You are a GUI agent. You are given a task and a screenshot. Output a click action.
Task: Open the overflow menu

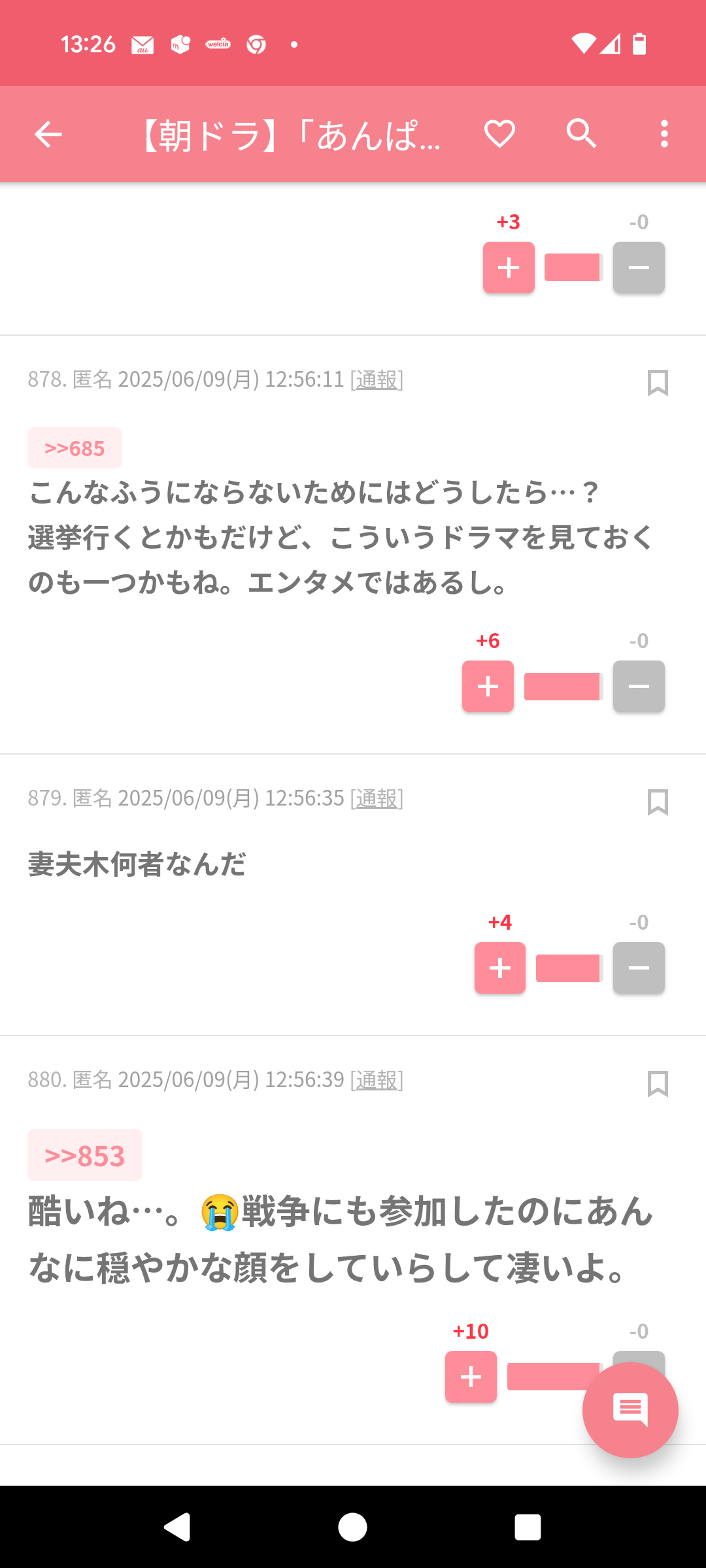(664, 134)
